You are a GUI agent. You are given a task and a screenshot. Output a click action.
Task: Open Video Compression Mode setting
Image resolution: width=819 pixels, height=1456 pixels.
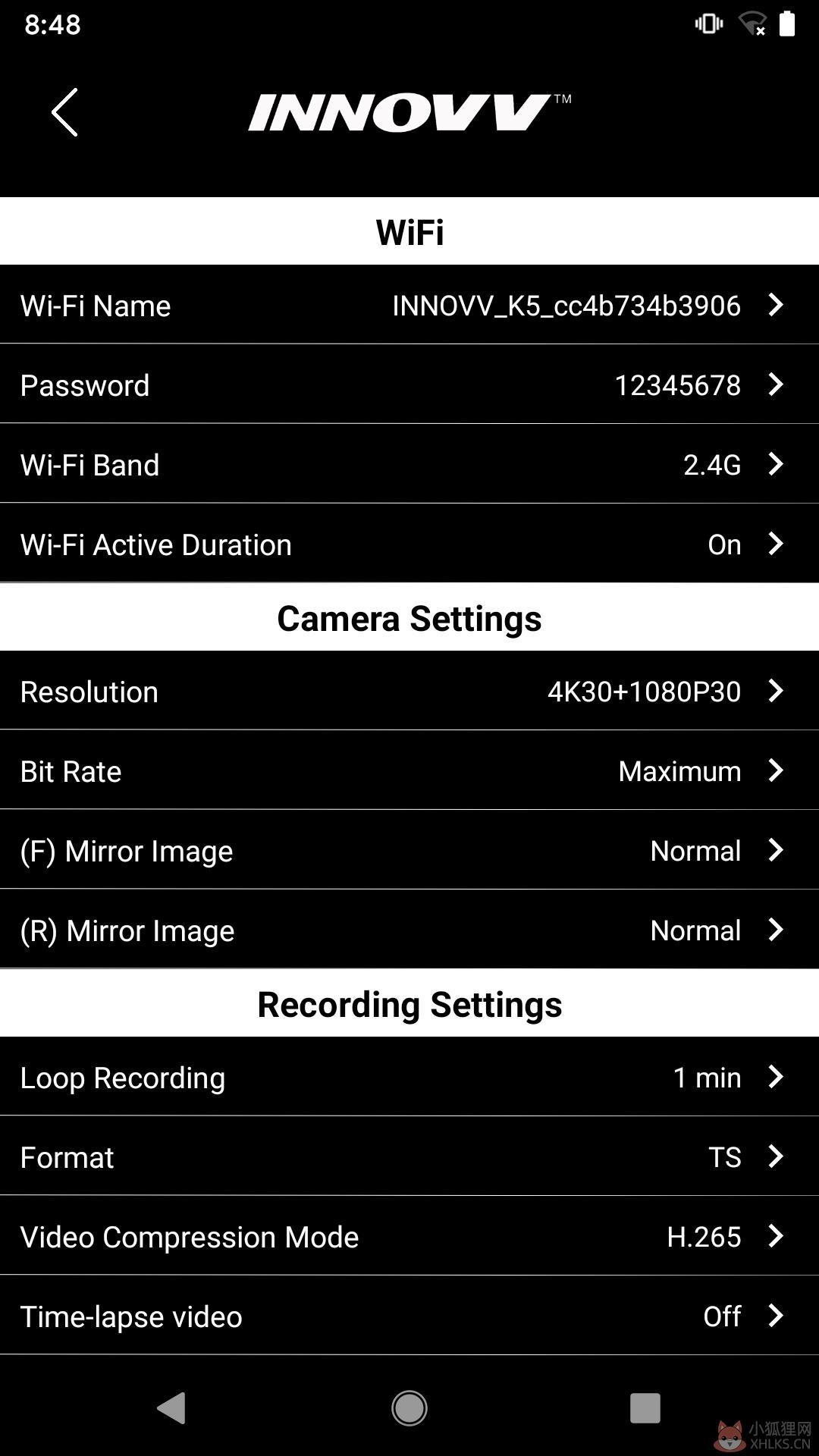coord(409,1236)
